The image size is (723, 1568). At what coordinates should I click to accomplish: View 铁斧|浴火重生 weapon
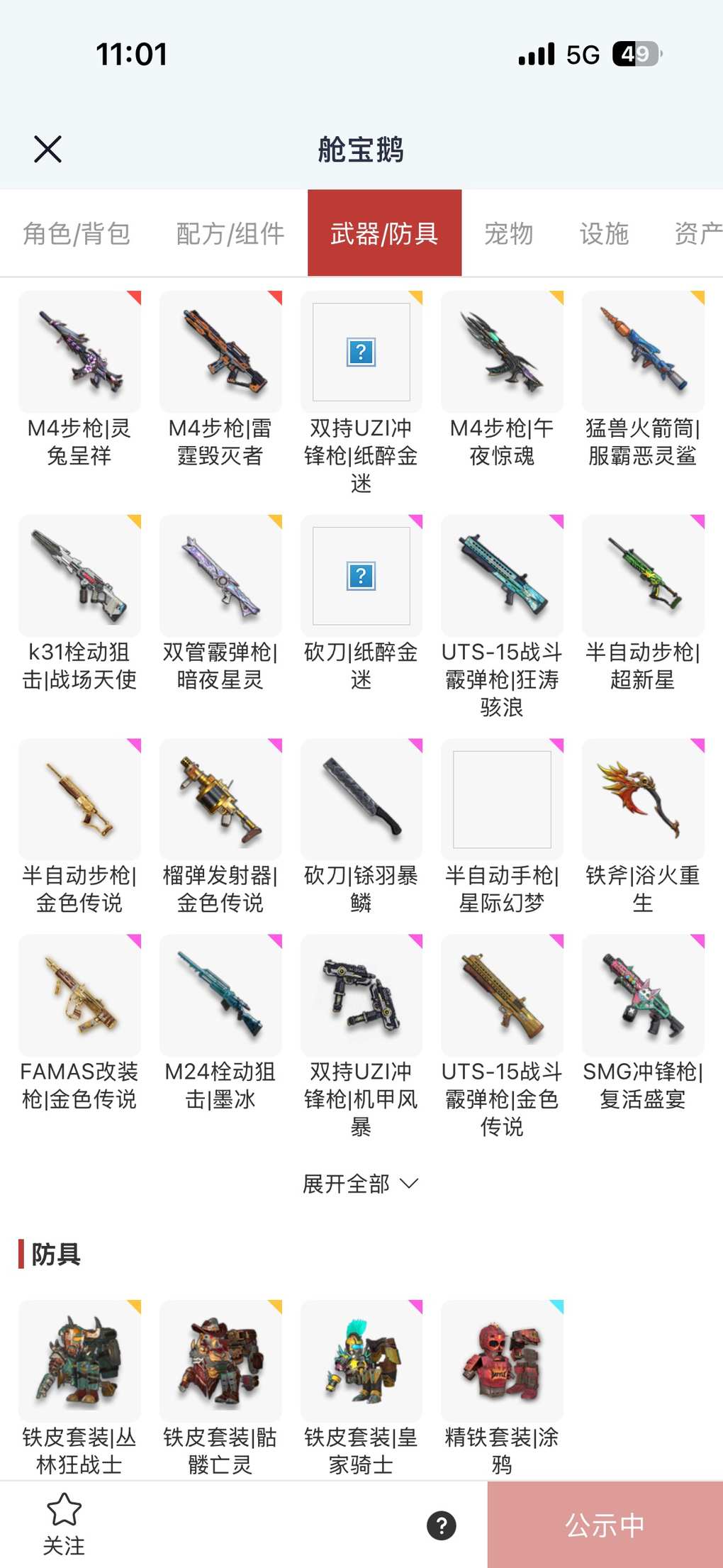[x=643, y=800]
